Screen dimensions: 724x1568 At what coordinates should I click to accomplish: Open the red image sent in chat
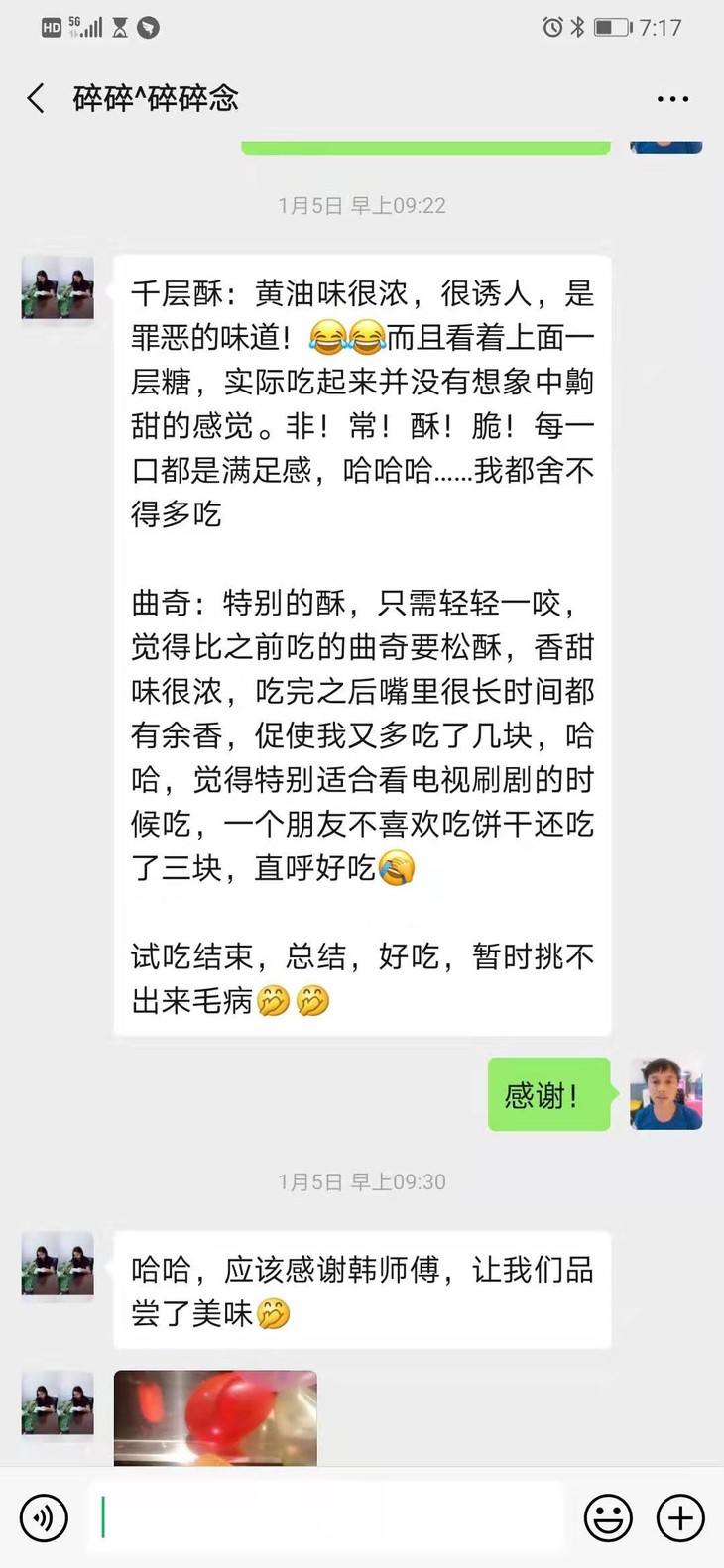click(x=215, y=1417)
